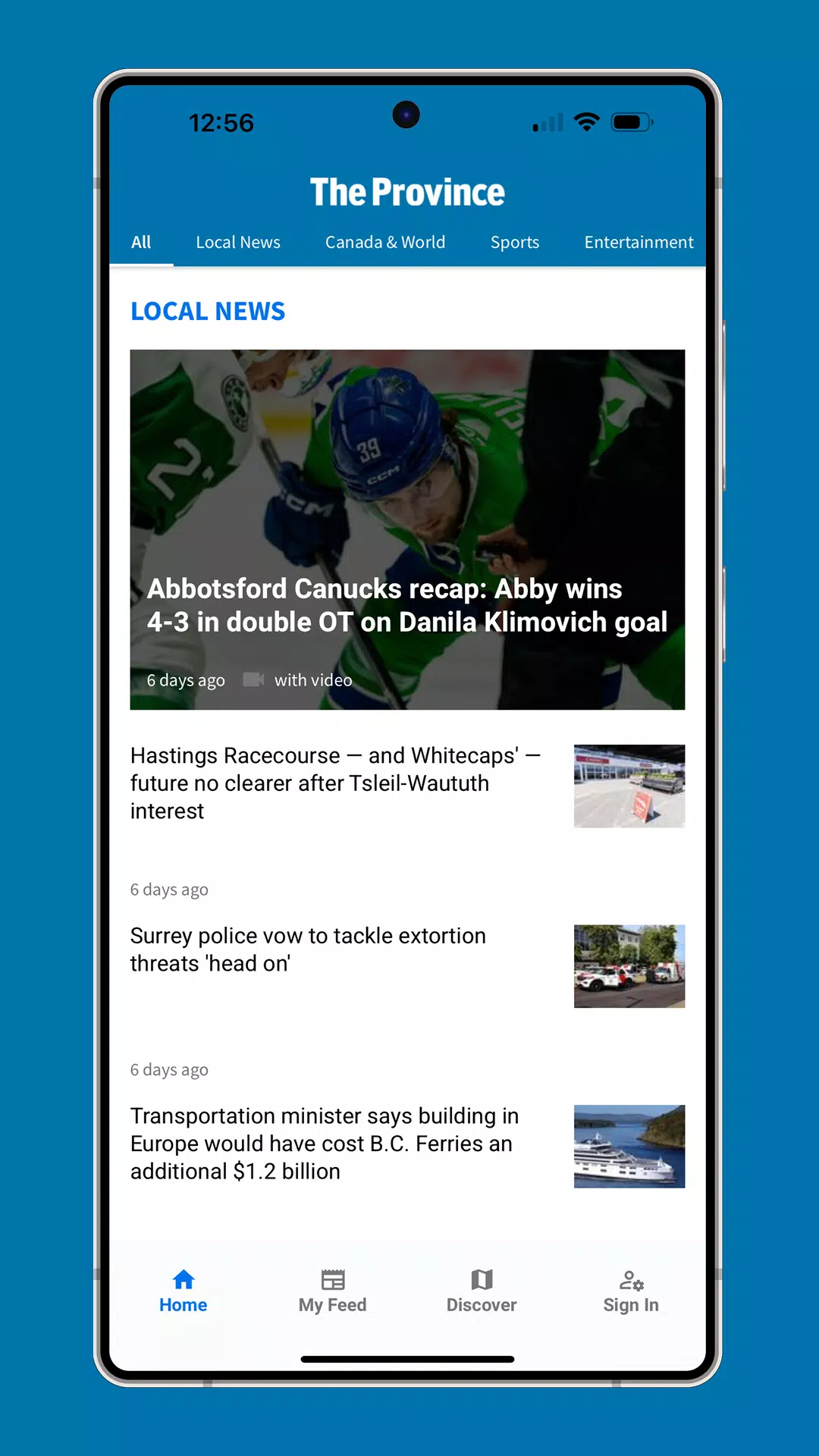The image size is (819, 1456).
Task: Open the Canada & World tab
Action: tap(385, 243)
